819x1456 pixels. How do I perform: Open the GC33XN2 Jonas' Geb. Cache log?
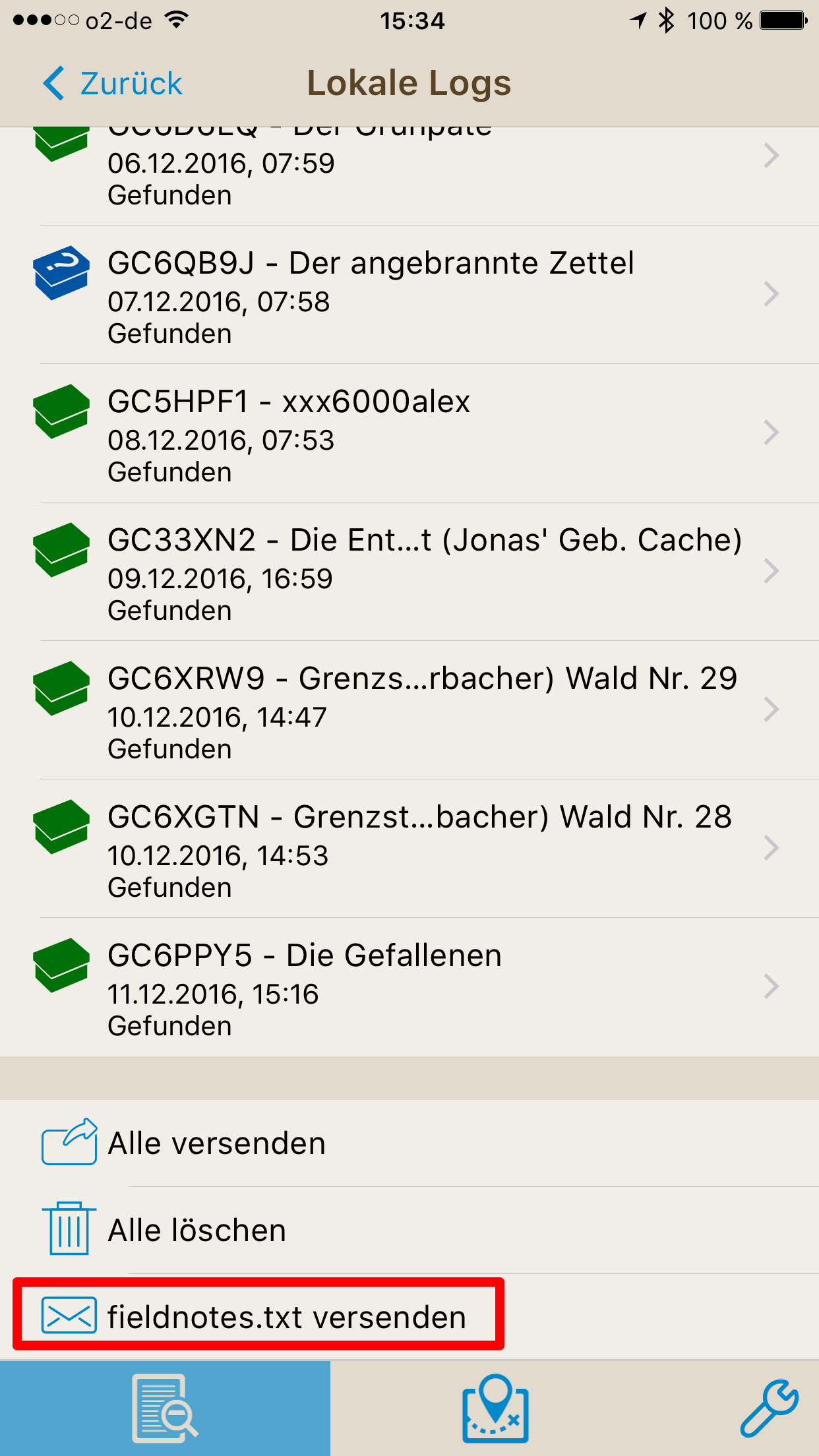point(409,572)
